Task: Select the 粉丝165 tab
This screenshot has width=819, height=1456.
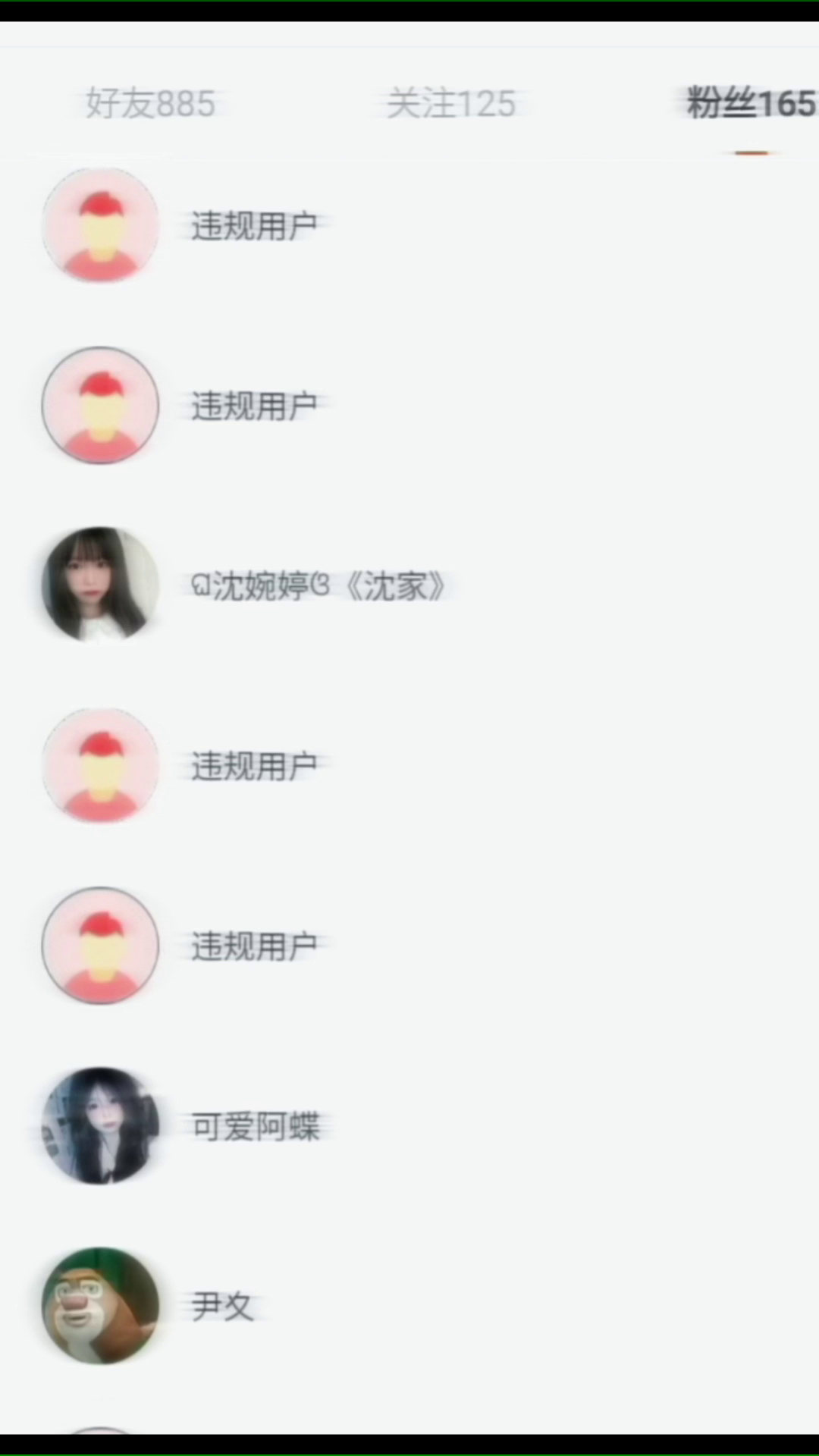Action: (751, 104)
